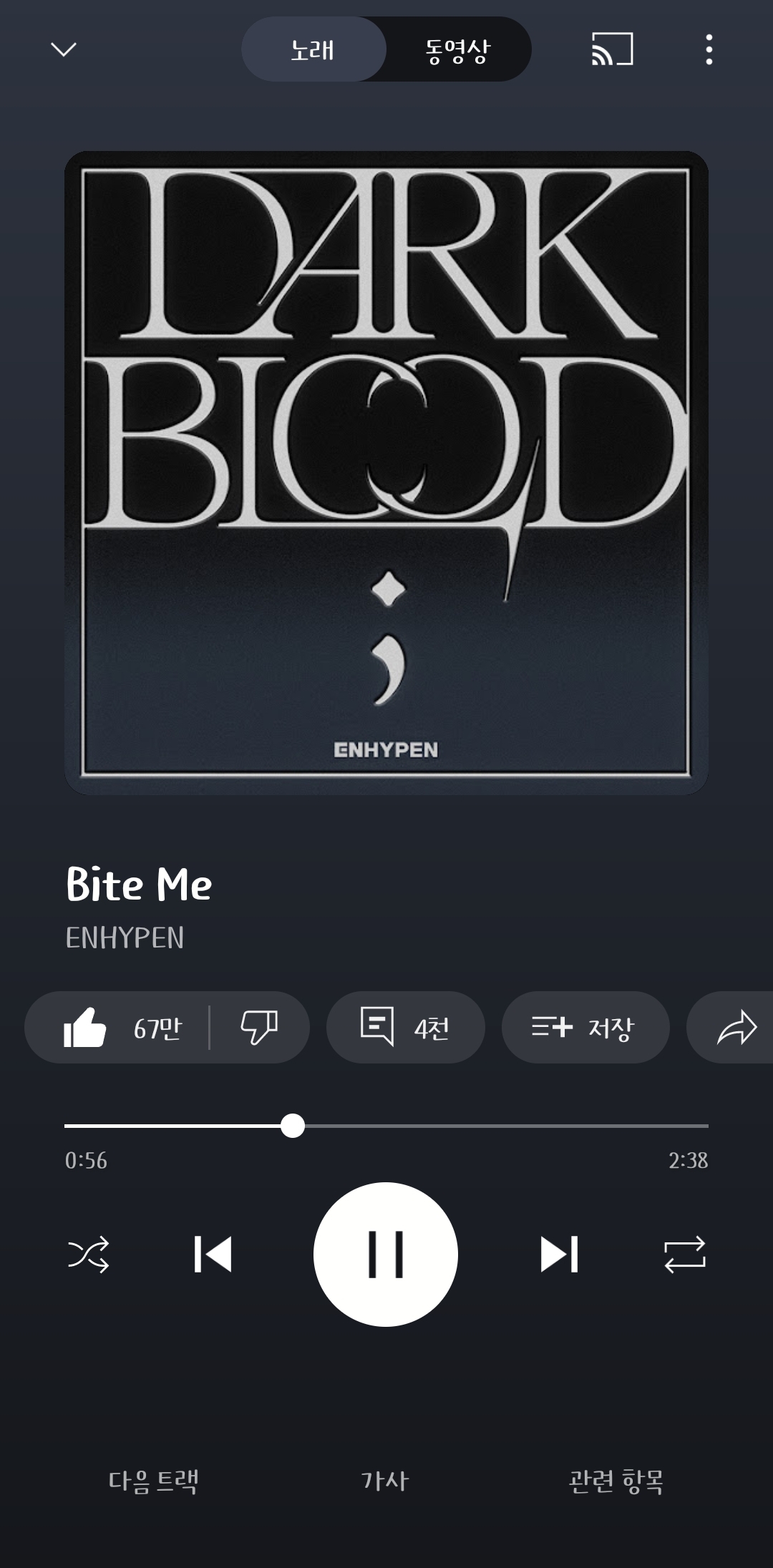Switch to the 동영상 video mode
This screenshot has height=1568, width=773.
(x=458, y=50)
